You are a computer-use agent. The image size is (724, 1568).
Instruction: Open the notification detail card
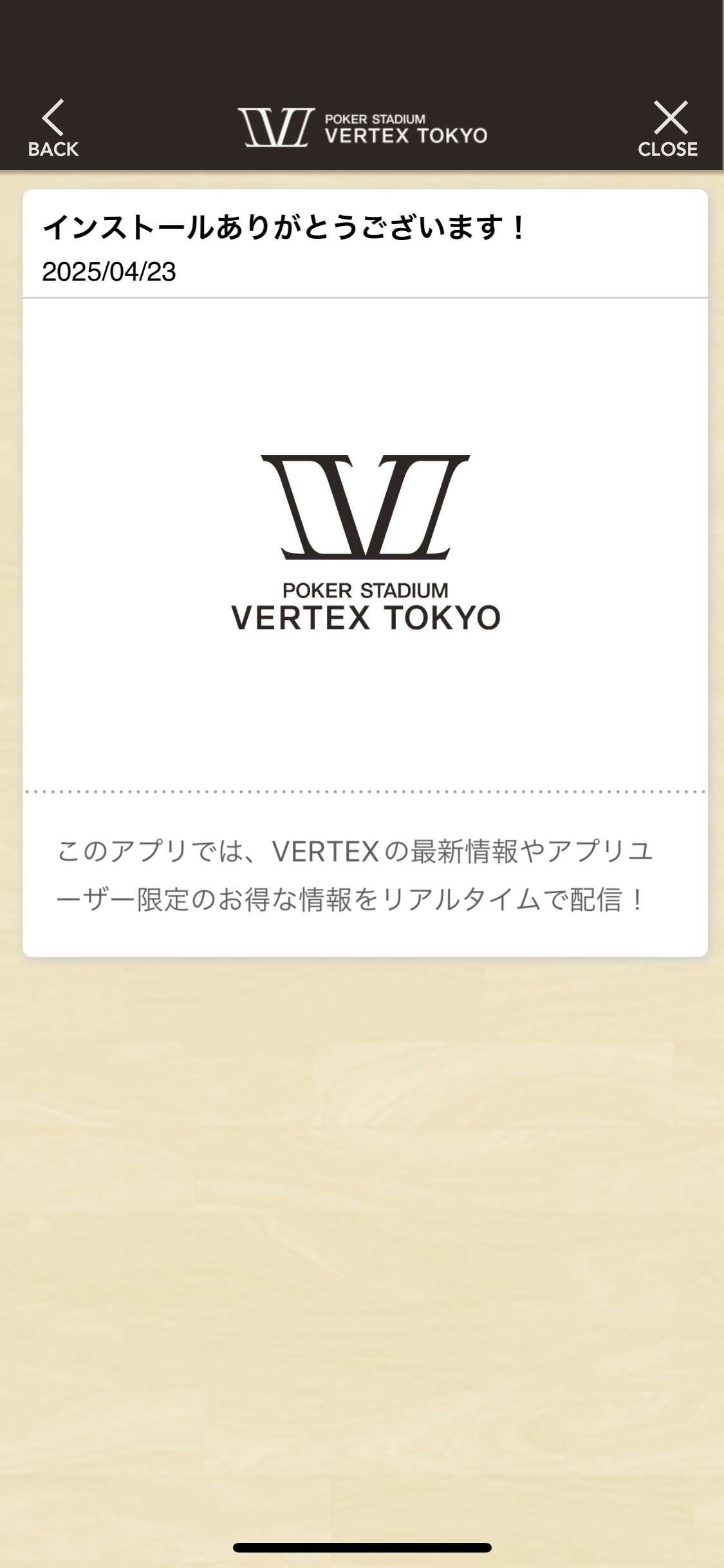click(362, 573)
